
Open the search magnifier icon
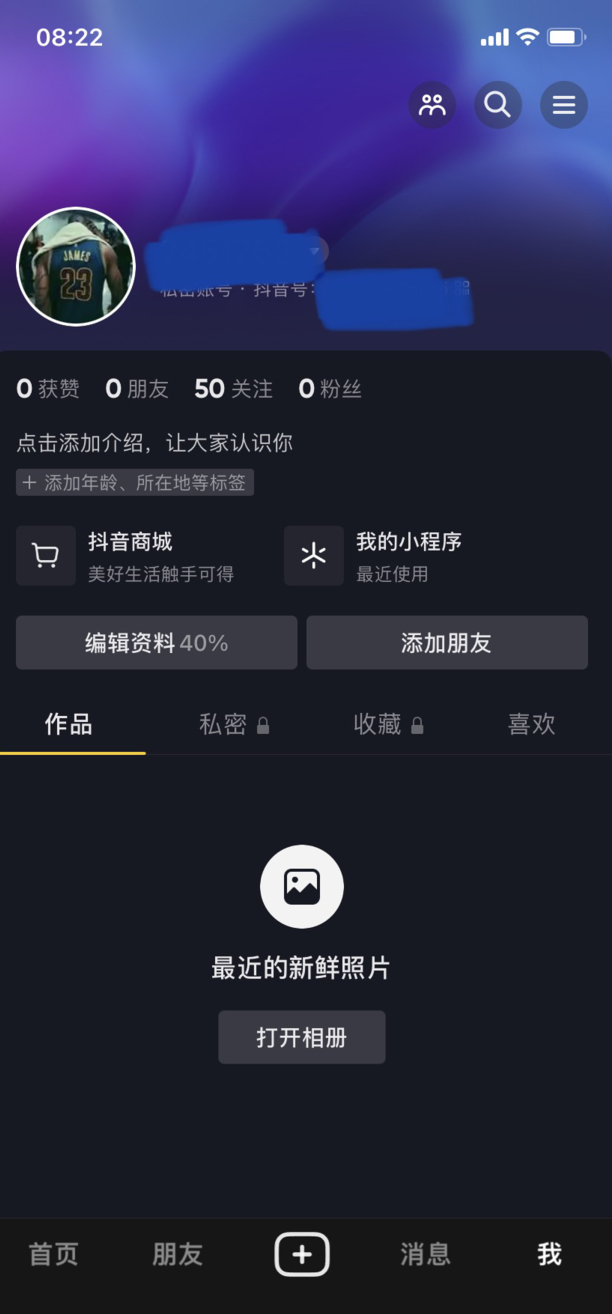tap(498, 105)
